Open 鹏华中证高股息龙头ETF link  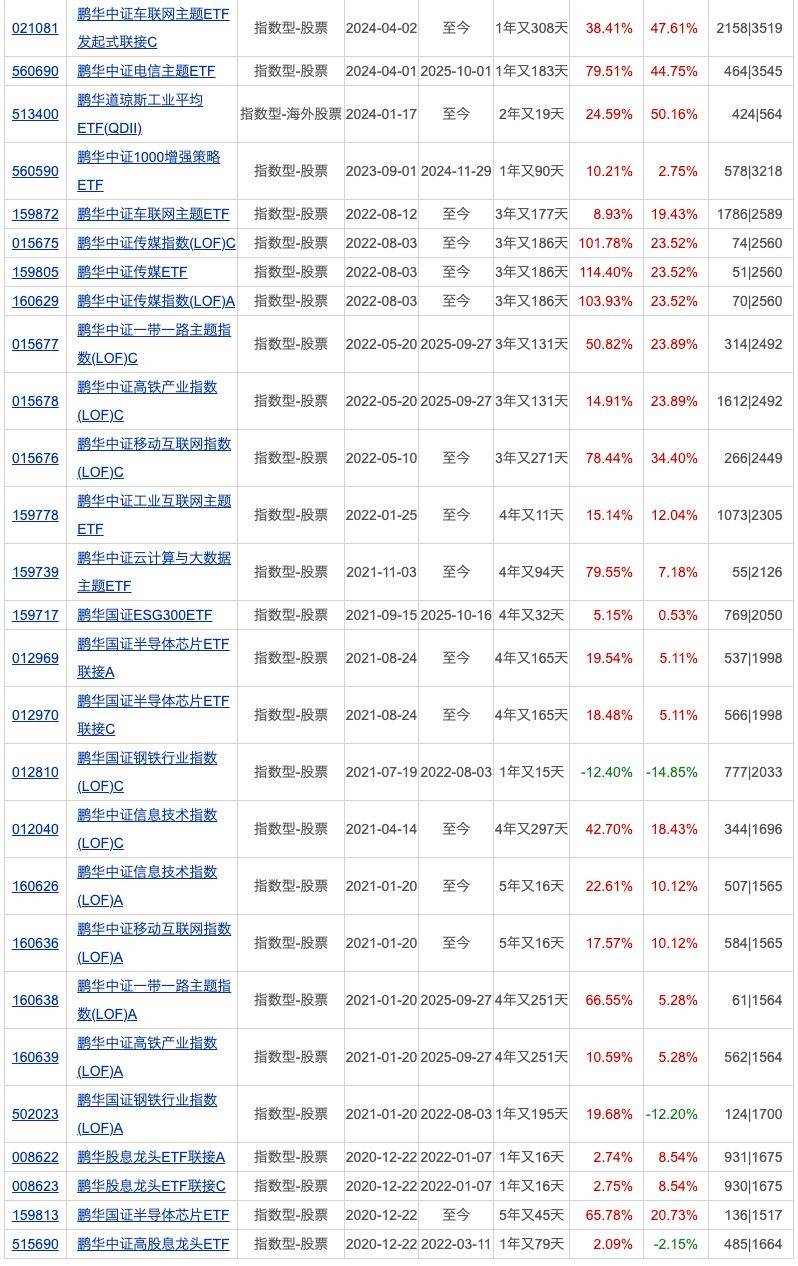click(x=153, y=1244)
